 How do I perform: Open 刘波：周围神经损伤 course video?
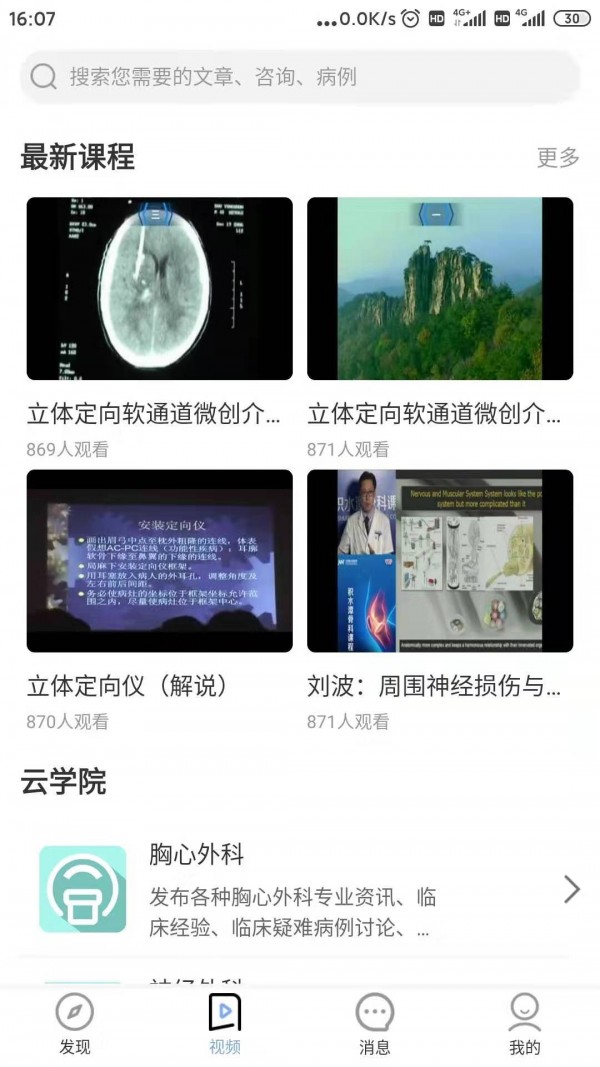tap(440, 561)
